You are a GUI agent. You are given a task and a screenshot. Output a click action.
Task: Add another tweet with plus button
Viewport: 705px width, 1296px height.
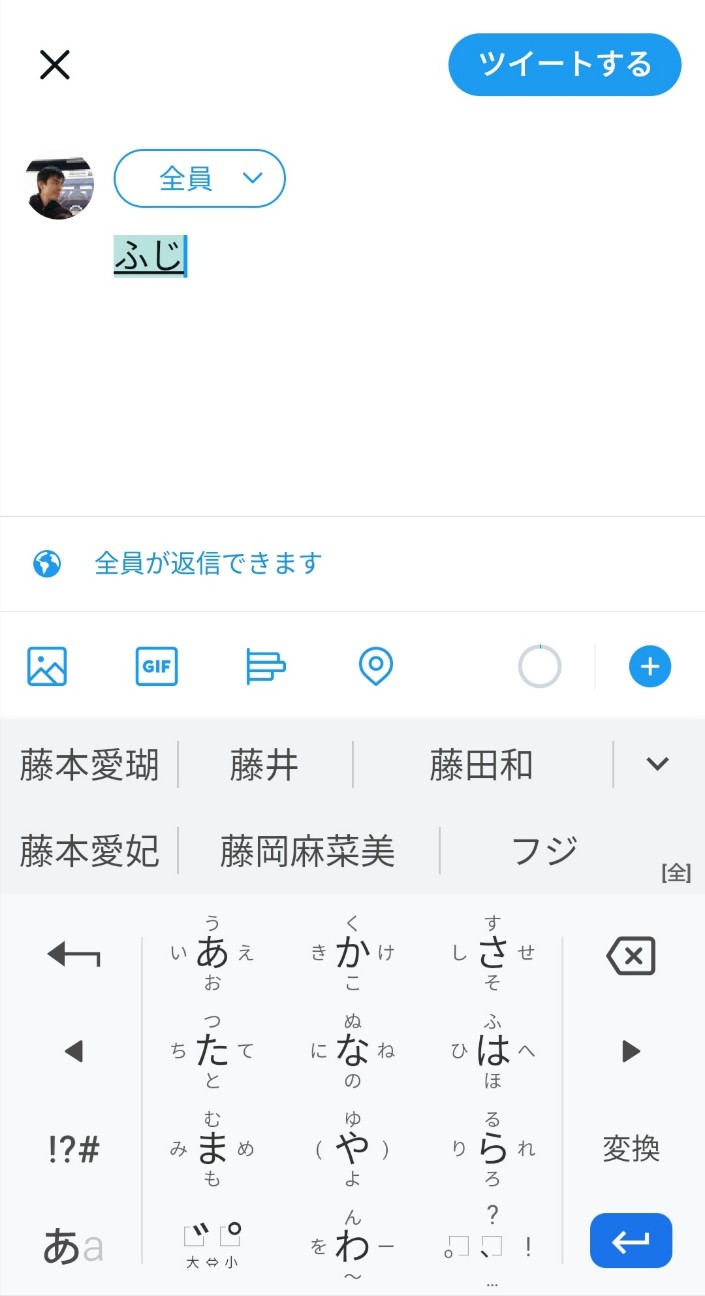click(x=649, y=666)
